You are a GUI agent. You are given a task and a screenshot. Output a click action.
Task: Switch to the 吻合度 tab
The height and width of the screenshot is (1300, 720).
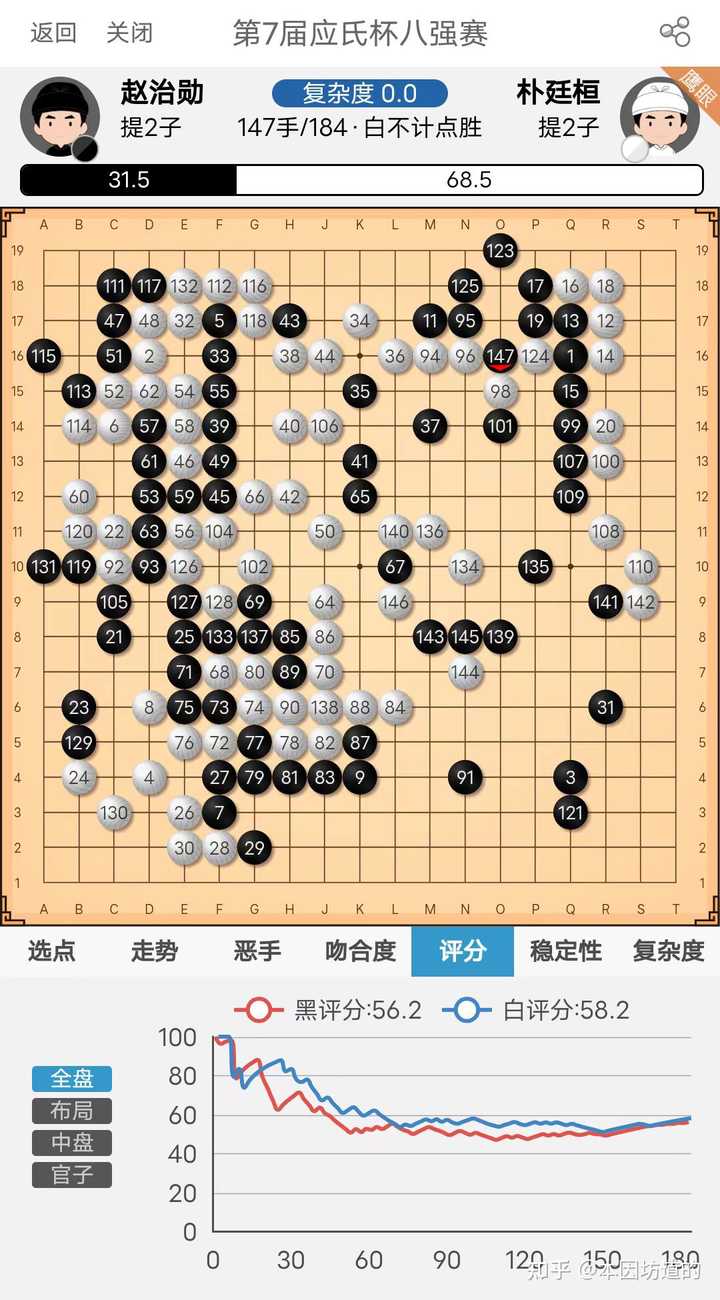pos(360,951)
